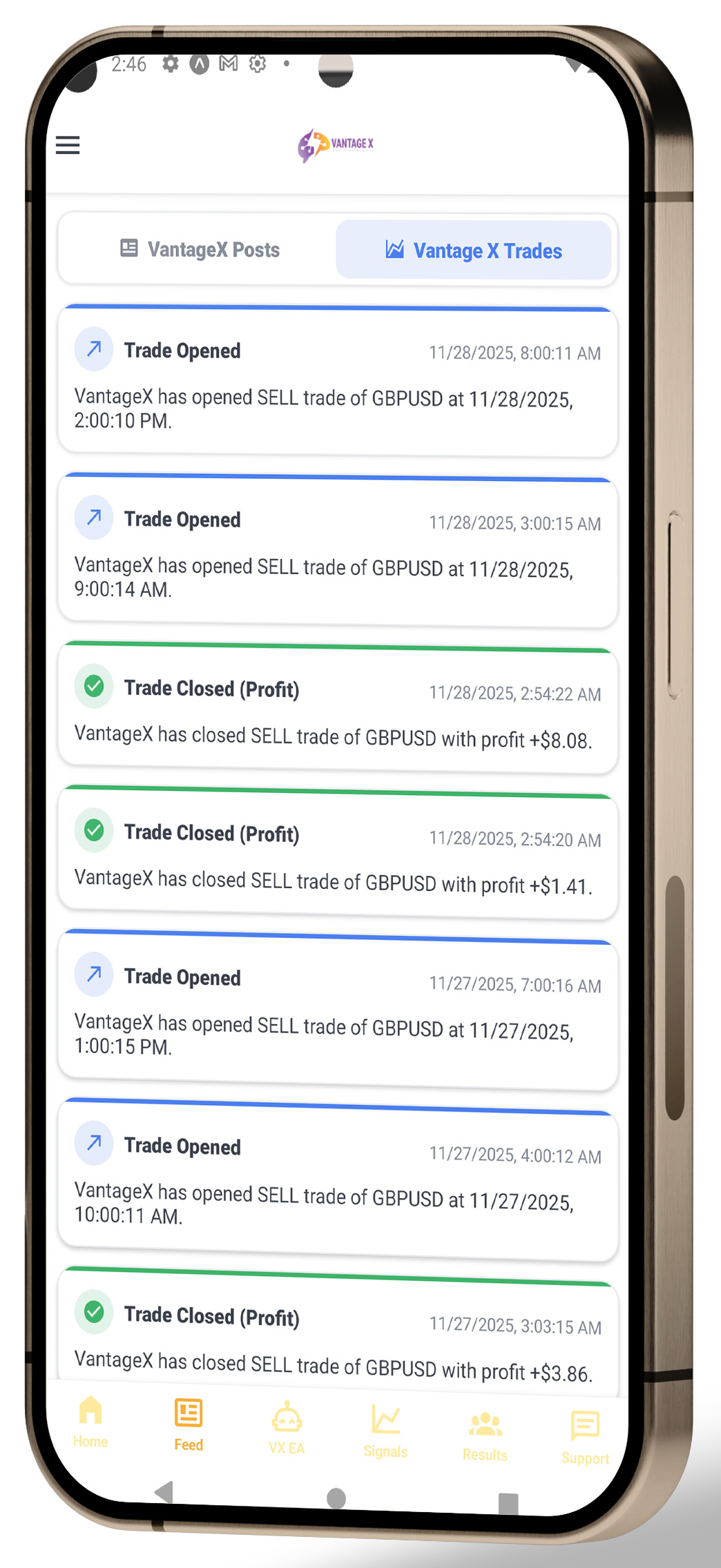This screenshot has width=721, height=1568.
Task: Select the Vantage X Trades tab
Action: [474, 251]
